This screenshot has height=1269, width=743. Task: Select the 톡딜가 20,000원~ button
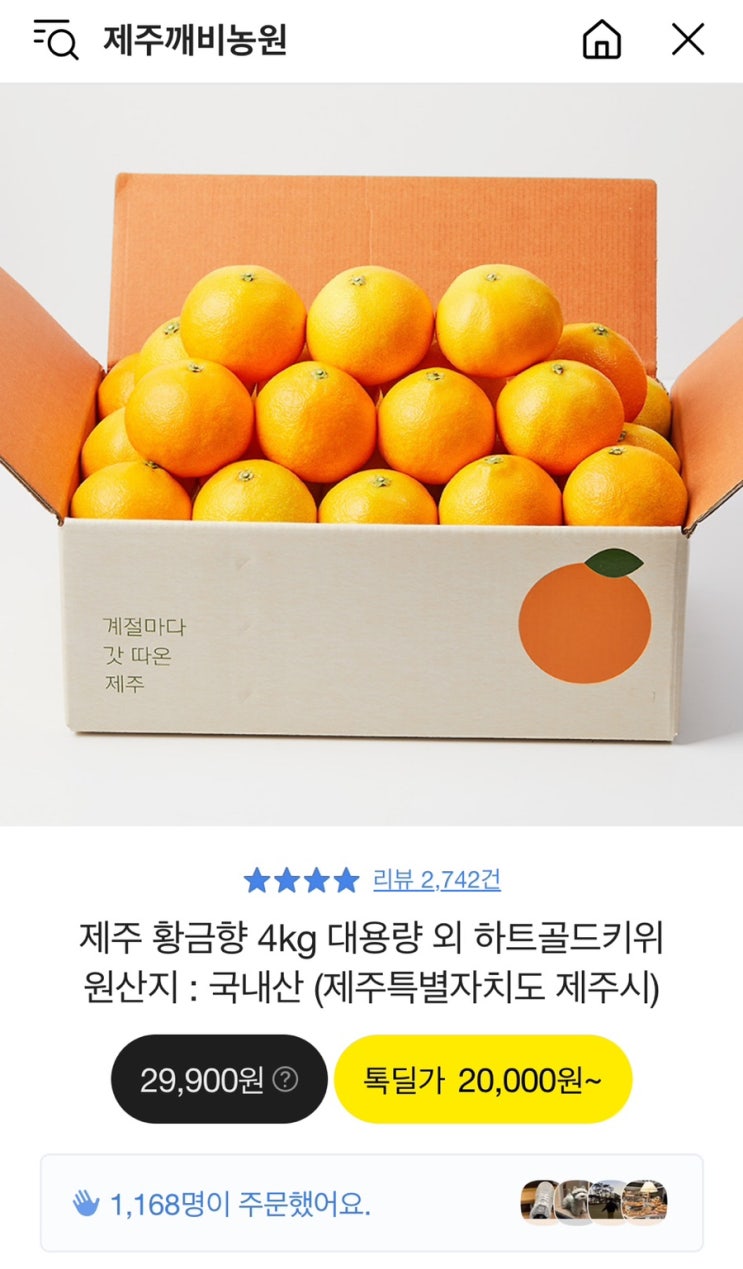click(x=483, y=1079)
